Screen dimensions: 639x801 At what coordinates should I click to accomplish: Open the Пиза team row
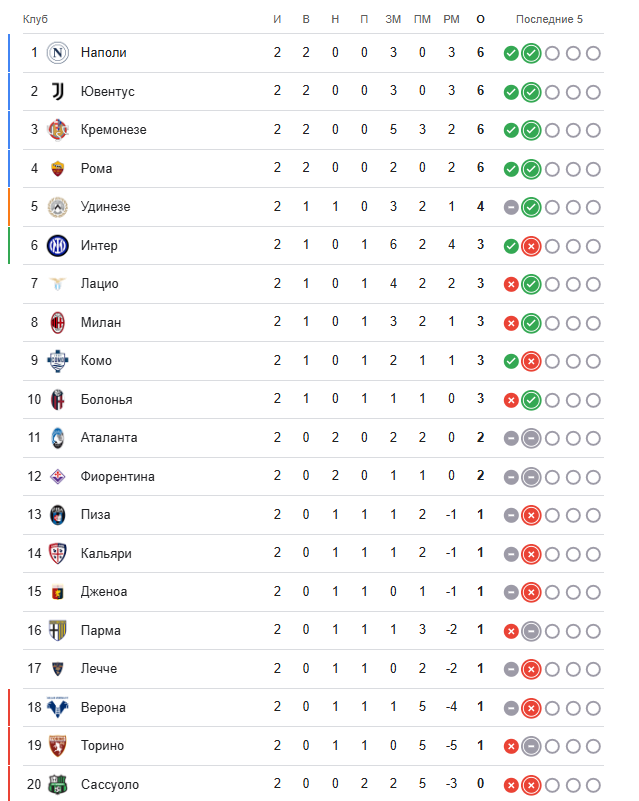click(95, 515)
